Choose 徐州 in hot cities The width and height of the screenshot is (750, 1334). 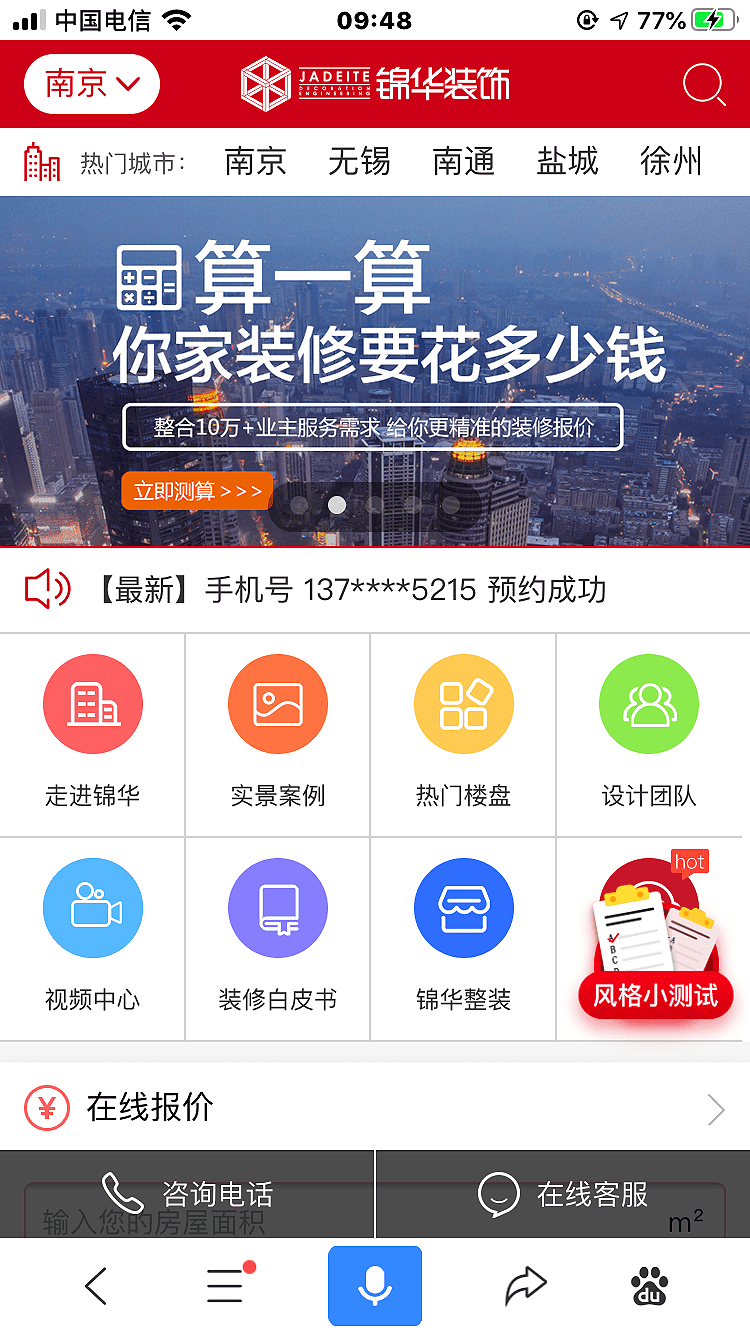(671, 162)
